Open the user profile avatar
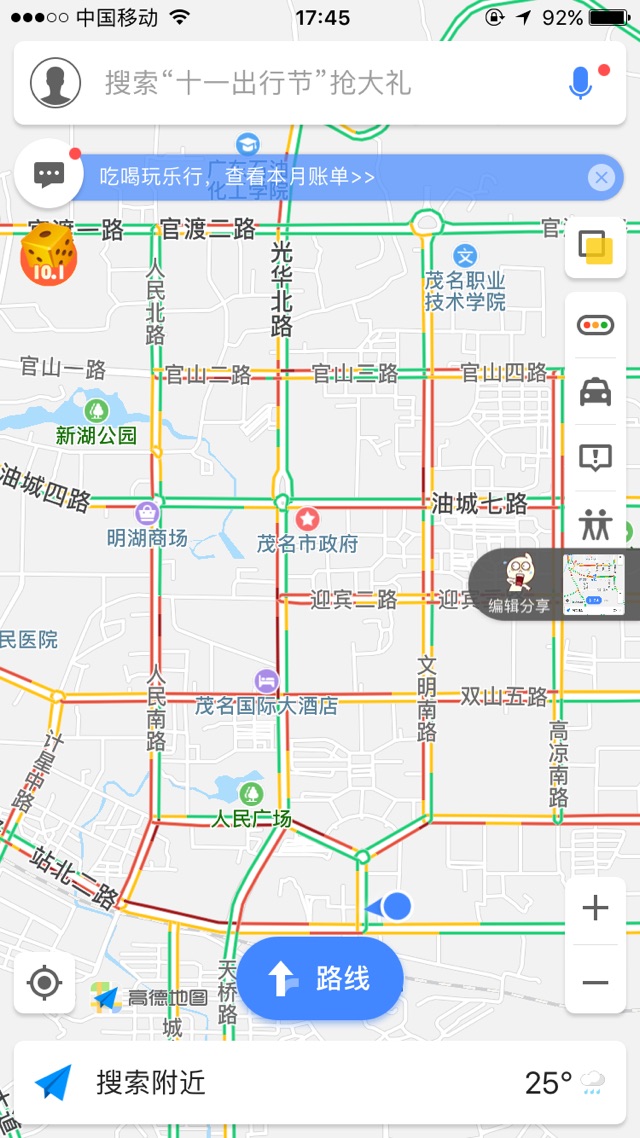 pyautogui.click(x=55, y=83)
